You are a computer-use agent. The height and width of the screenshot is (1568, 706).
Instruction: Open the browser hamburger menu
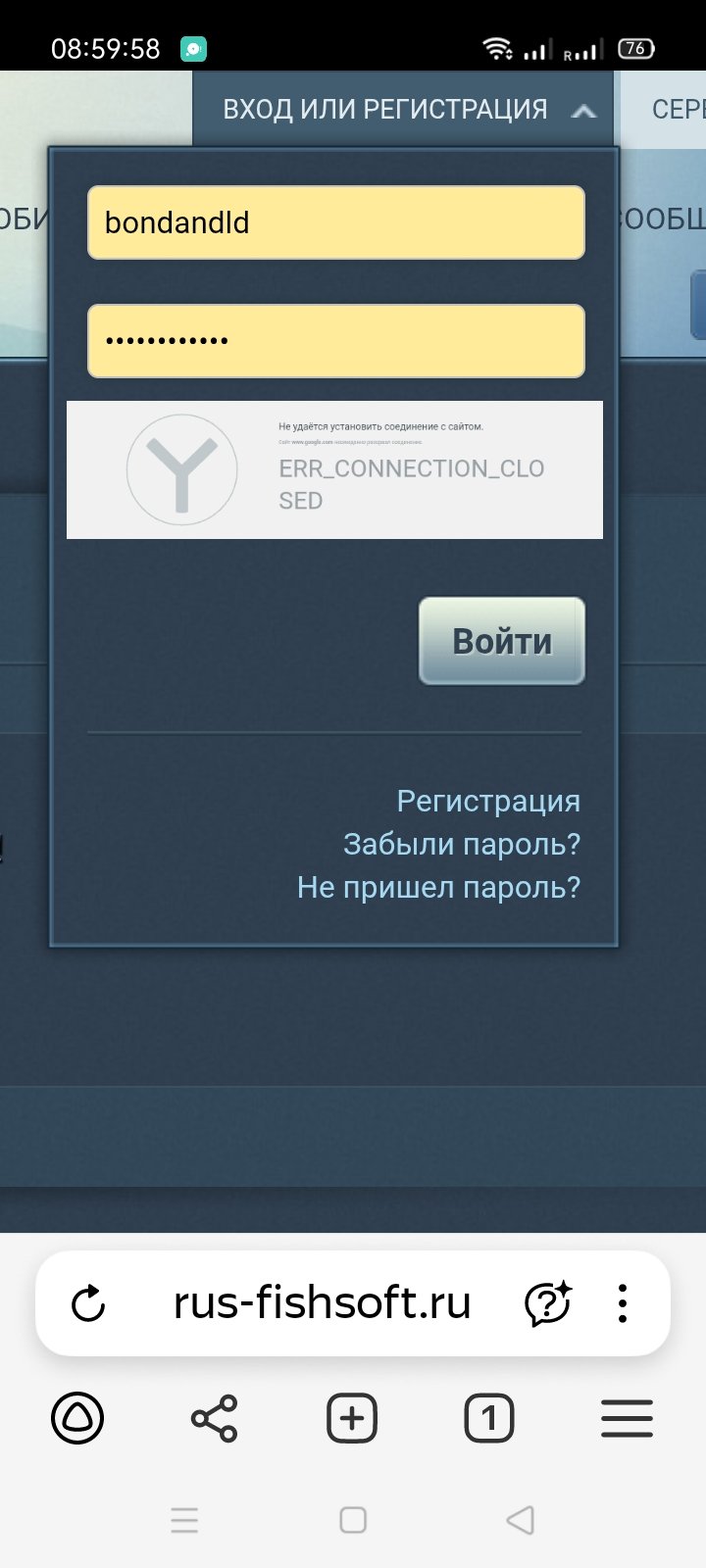tap(627, 1418)
